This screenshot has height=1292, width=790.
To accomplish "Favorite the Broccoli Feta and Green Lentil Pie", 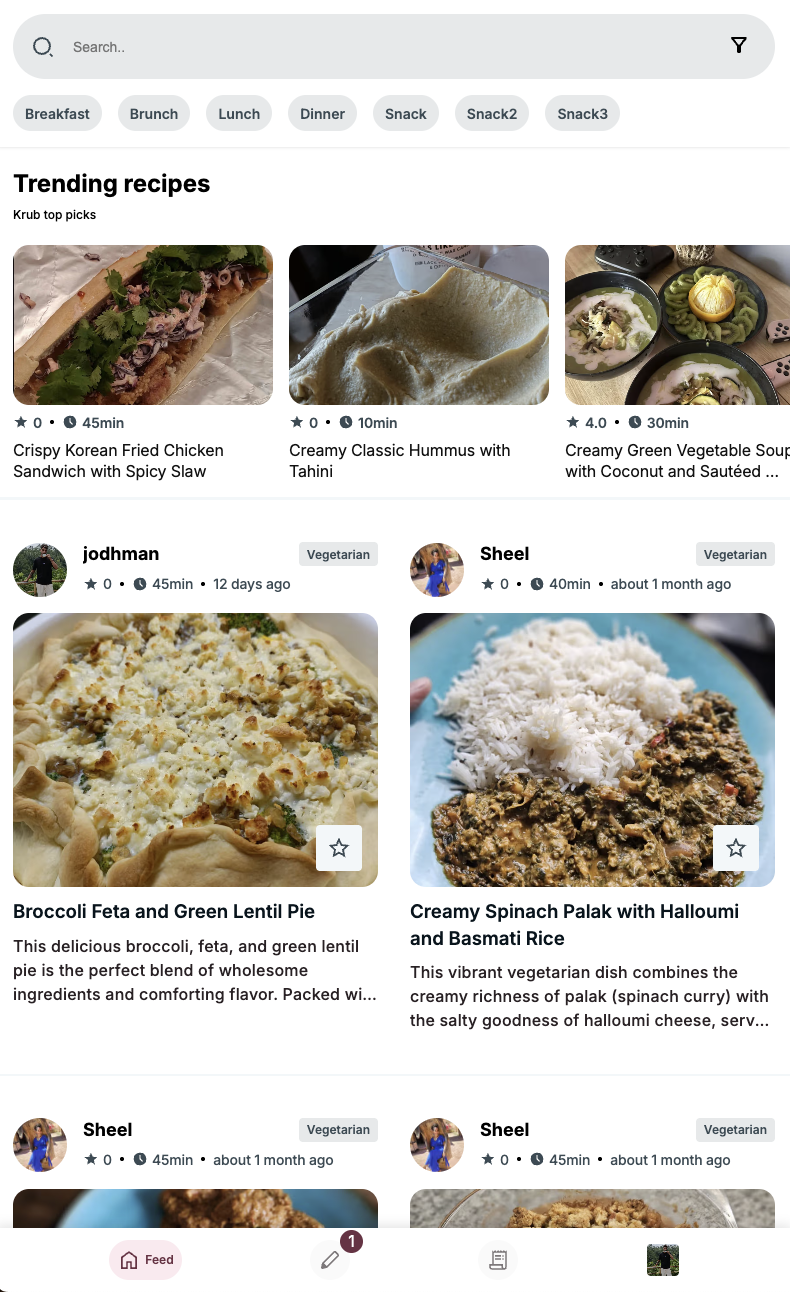I will pos(339,848).
